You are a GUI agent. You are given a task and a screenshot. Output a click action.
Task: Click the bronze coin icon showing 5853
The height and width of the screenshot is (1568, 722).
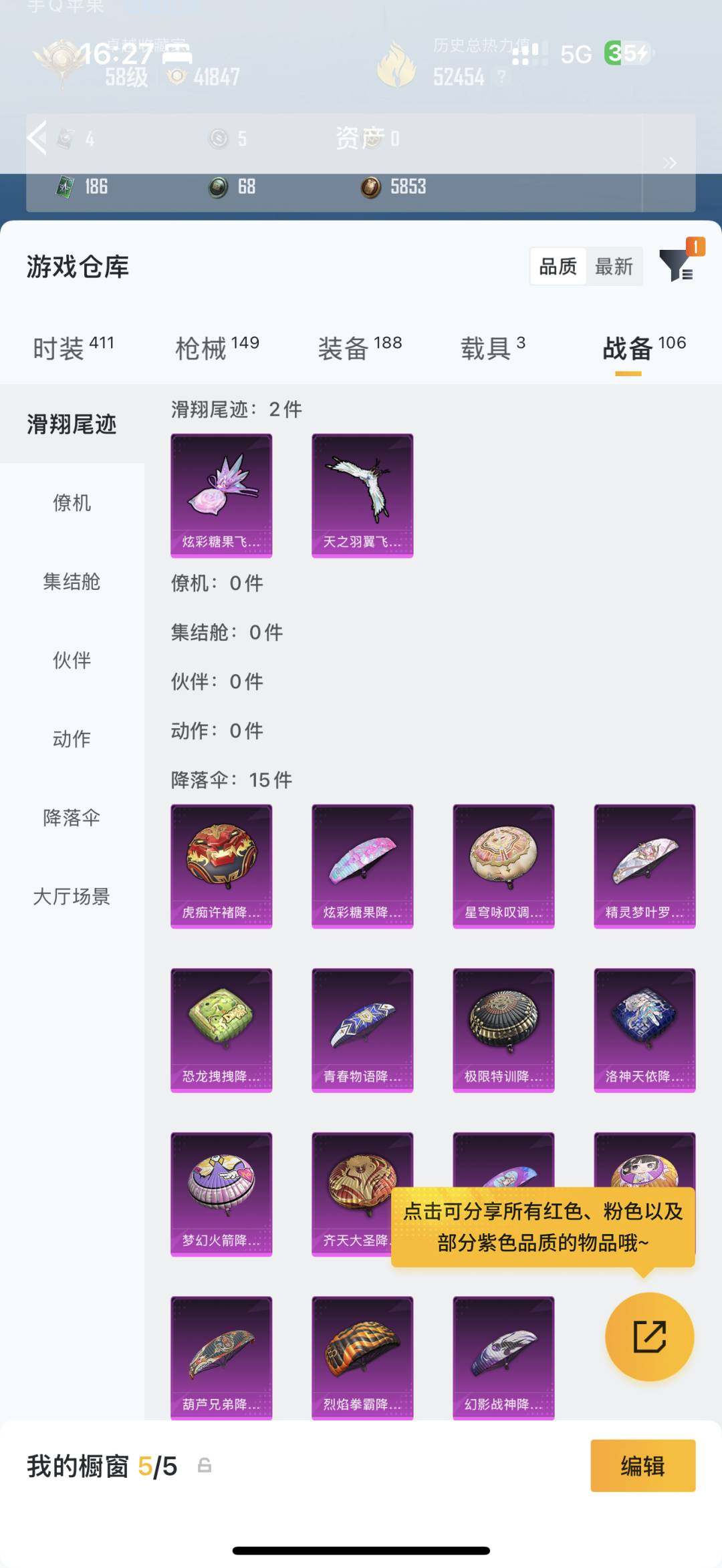(x=372, y=187)
